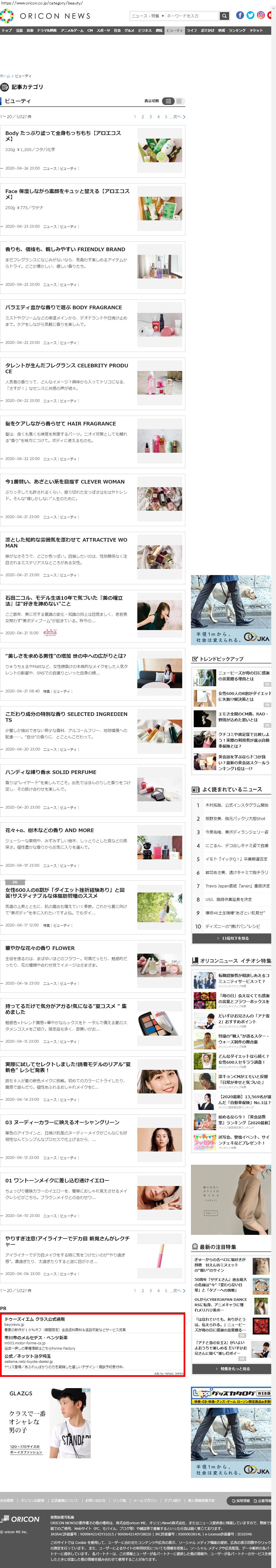Tap the 特集をもっと見る button
276x1568 pixels.
pyautogui.click(x=231, y=1368)
